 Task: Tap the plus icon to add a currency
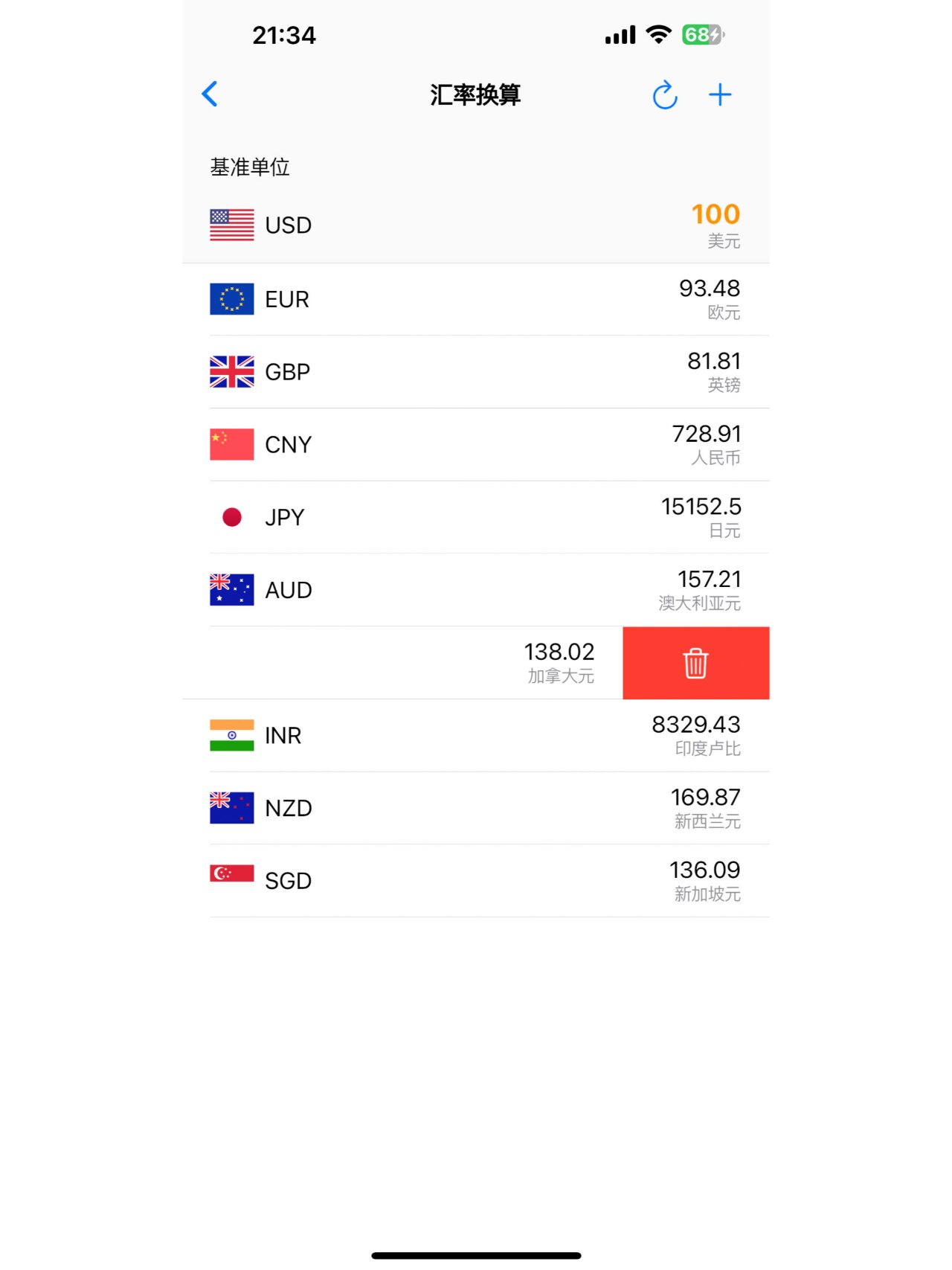coord(719,94)
